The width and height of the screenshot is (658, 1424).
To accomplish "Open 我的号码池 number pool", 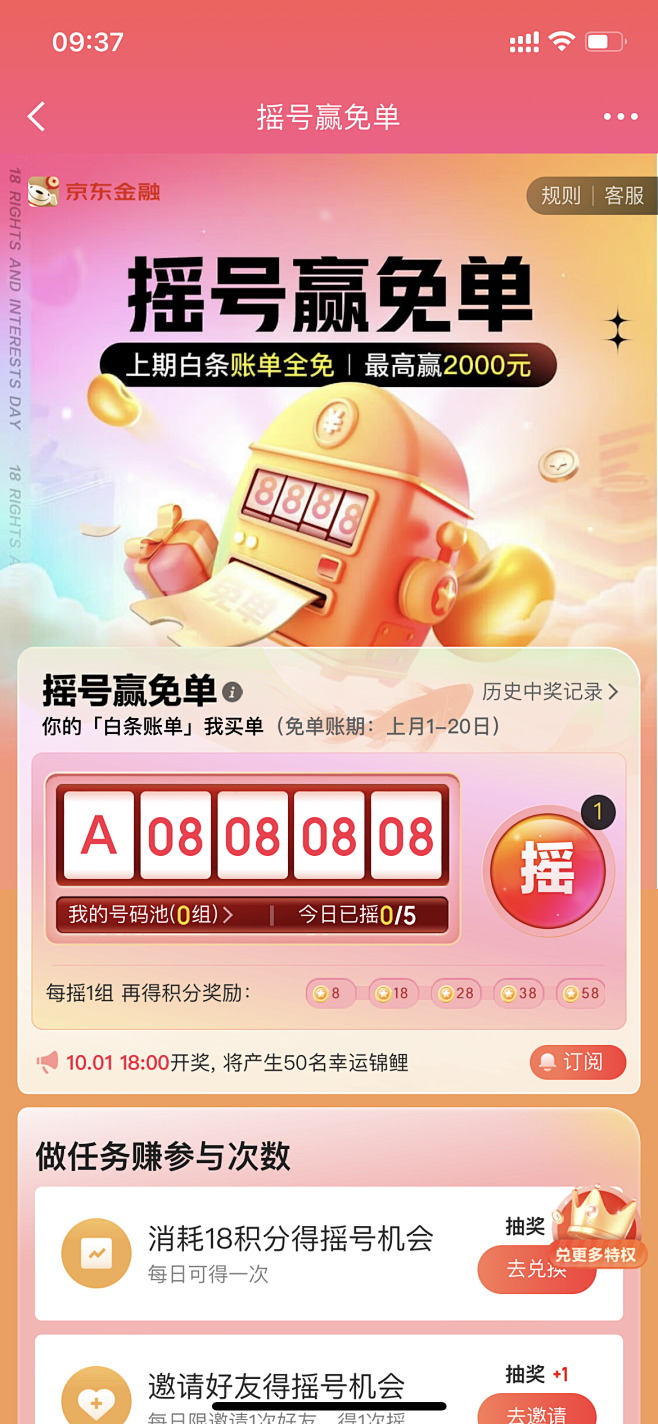I will coord(150,914).
